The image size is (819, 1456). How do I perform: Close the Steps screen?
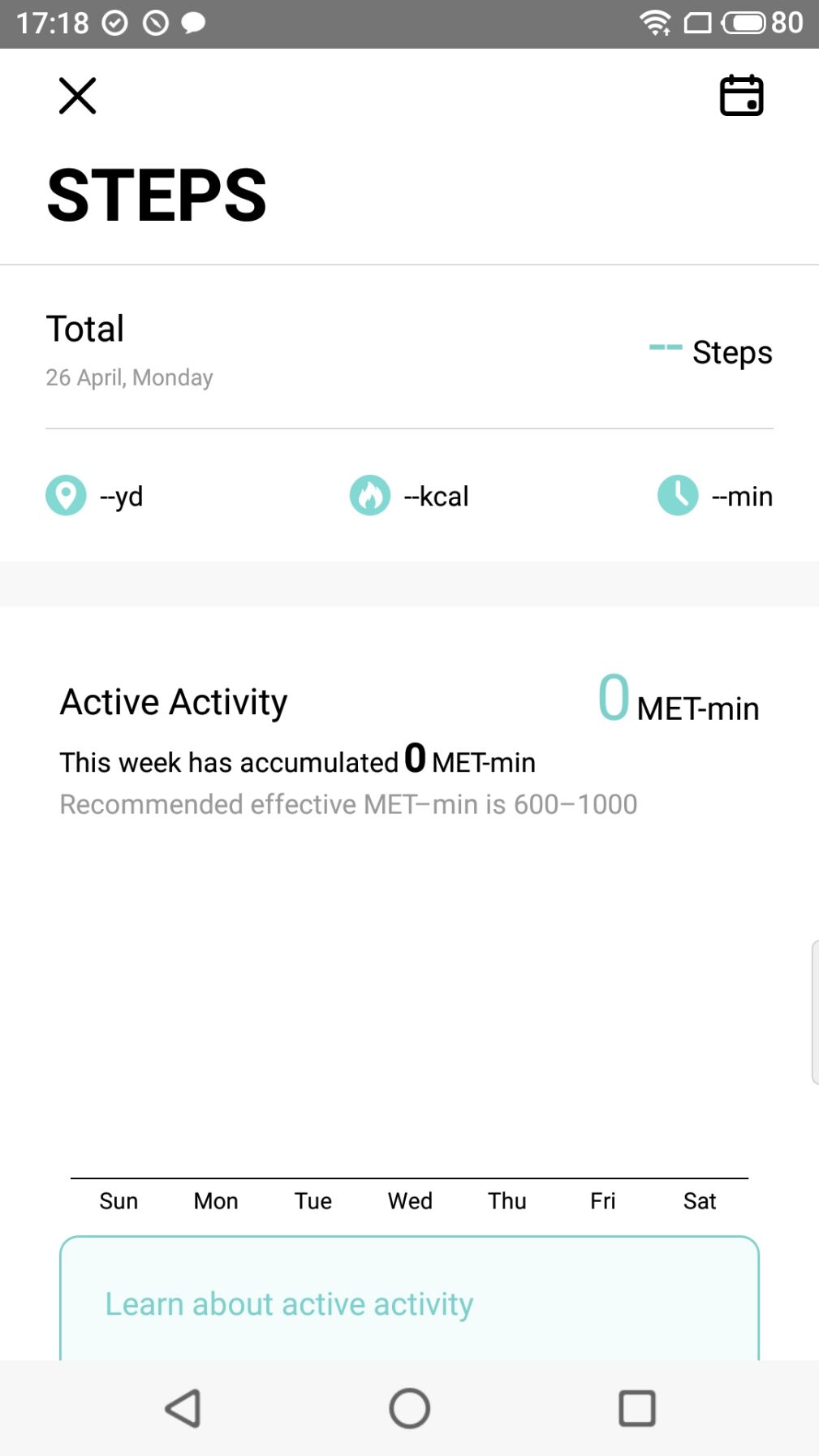click(x=78, y=96)
